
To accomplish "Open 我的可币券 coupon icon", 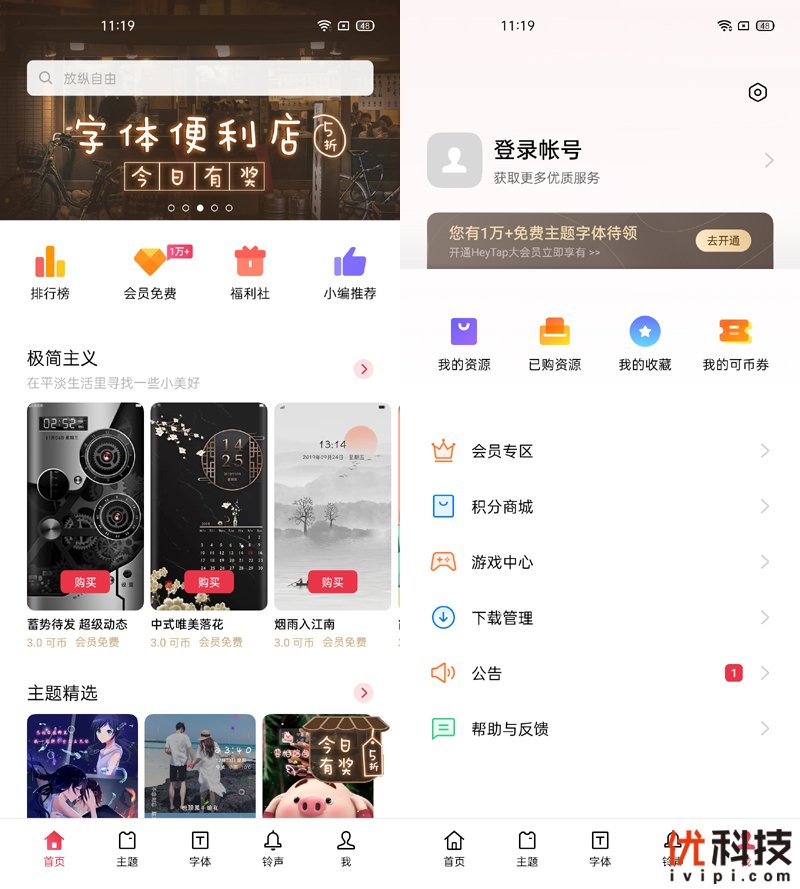I will coord(736,333).
